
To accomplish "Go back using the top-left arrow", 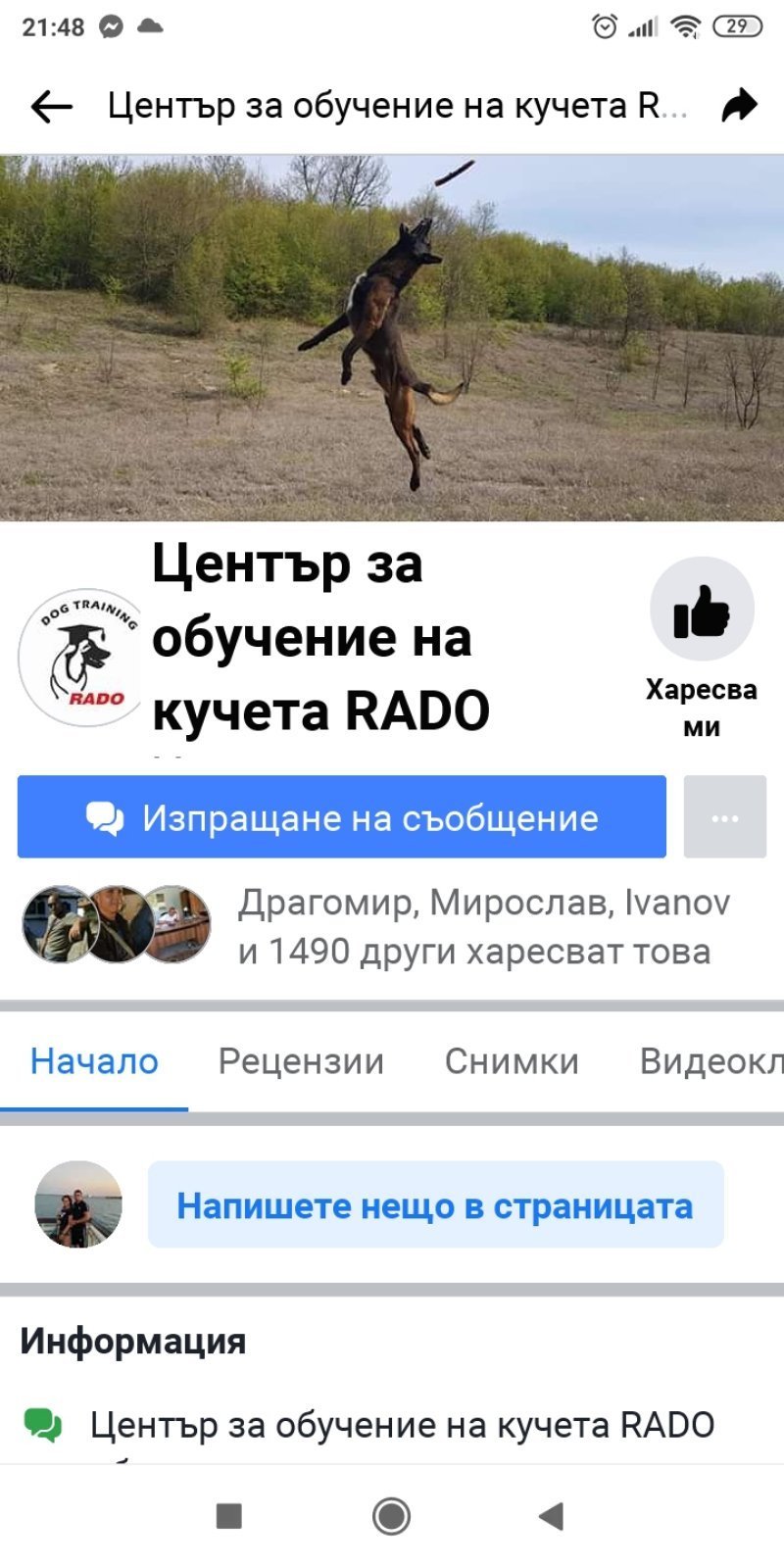I will (x=52, y=106).
